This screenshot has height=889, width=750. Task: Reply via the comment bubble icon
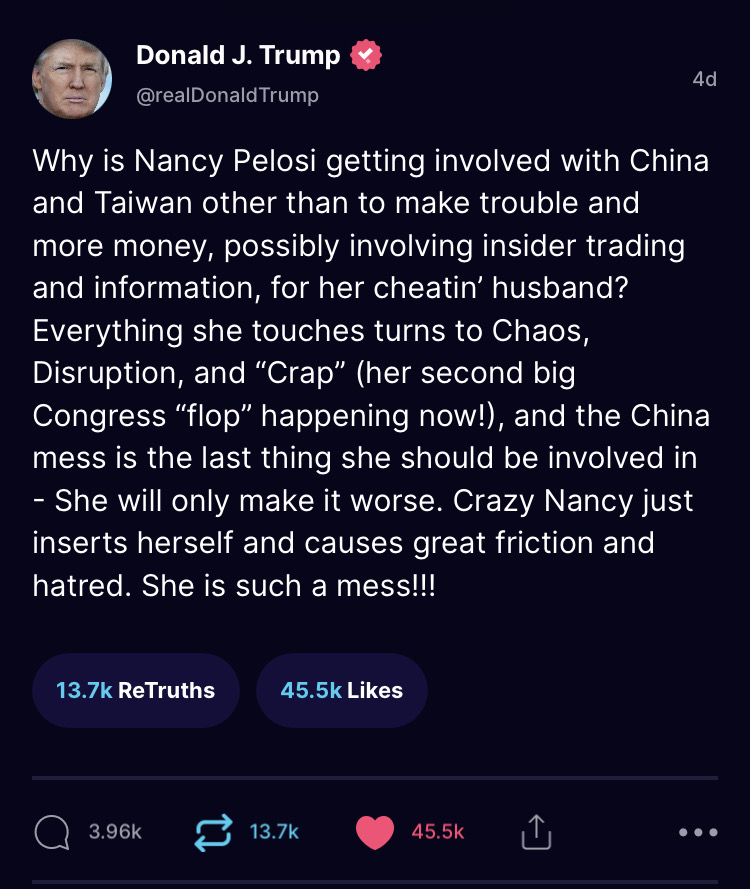coord(52,832)
